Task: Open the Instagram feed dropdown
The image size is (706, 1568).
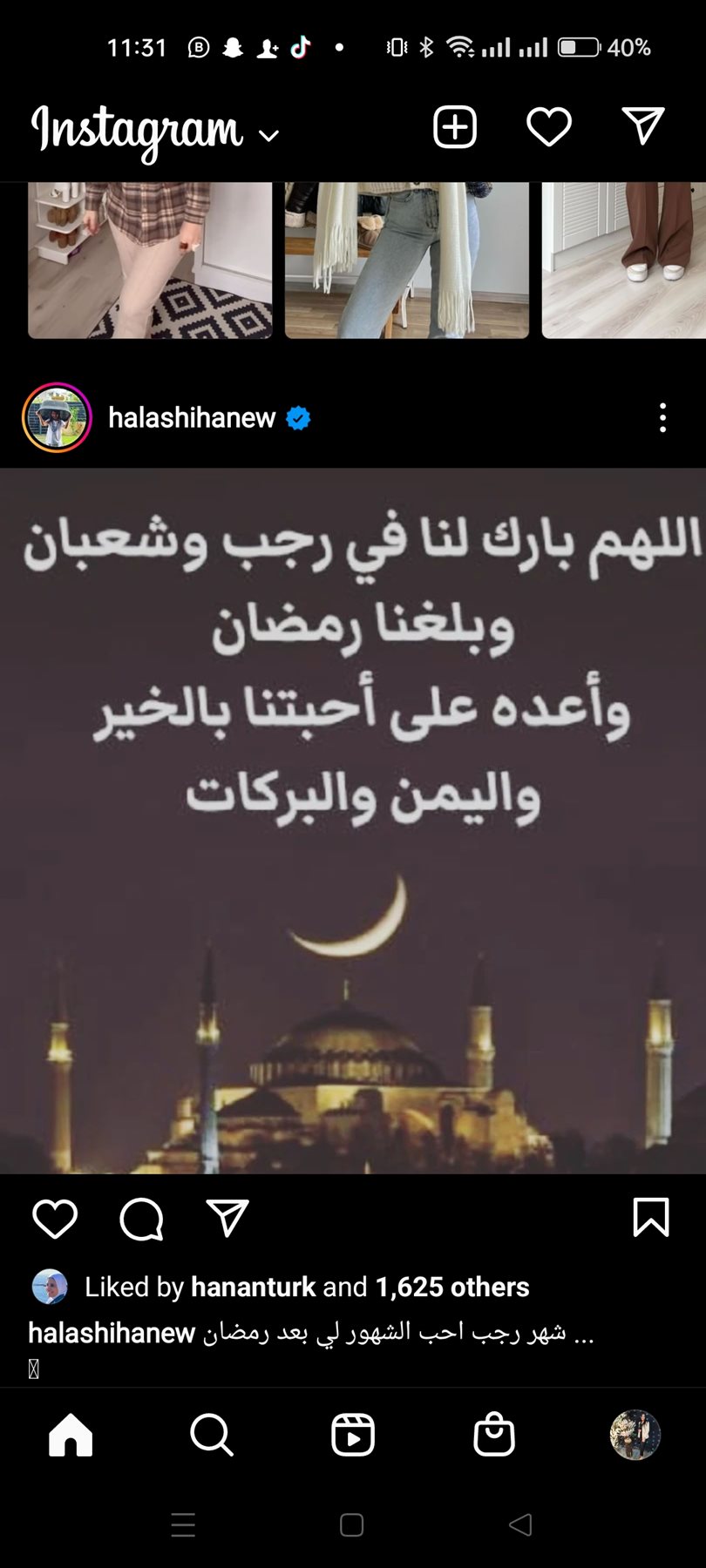Action: tap(268, 135)
